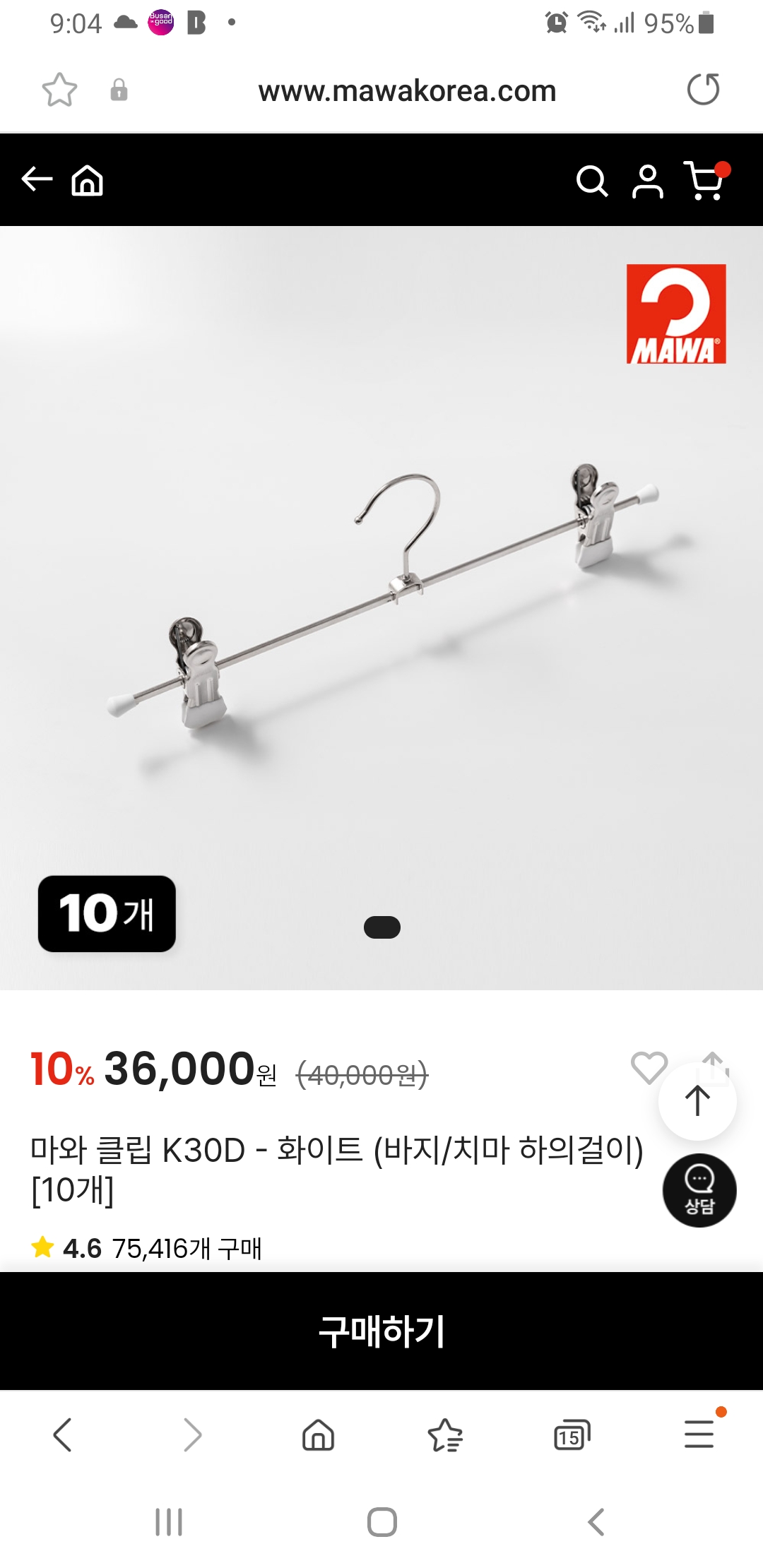Go to previous page in browser toolbar
Image resolution: width=763 pixels, height=1568 pixels.
(x=63, y=1435)
